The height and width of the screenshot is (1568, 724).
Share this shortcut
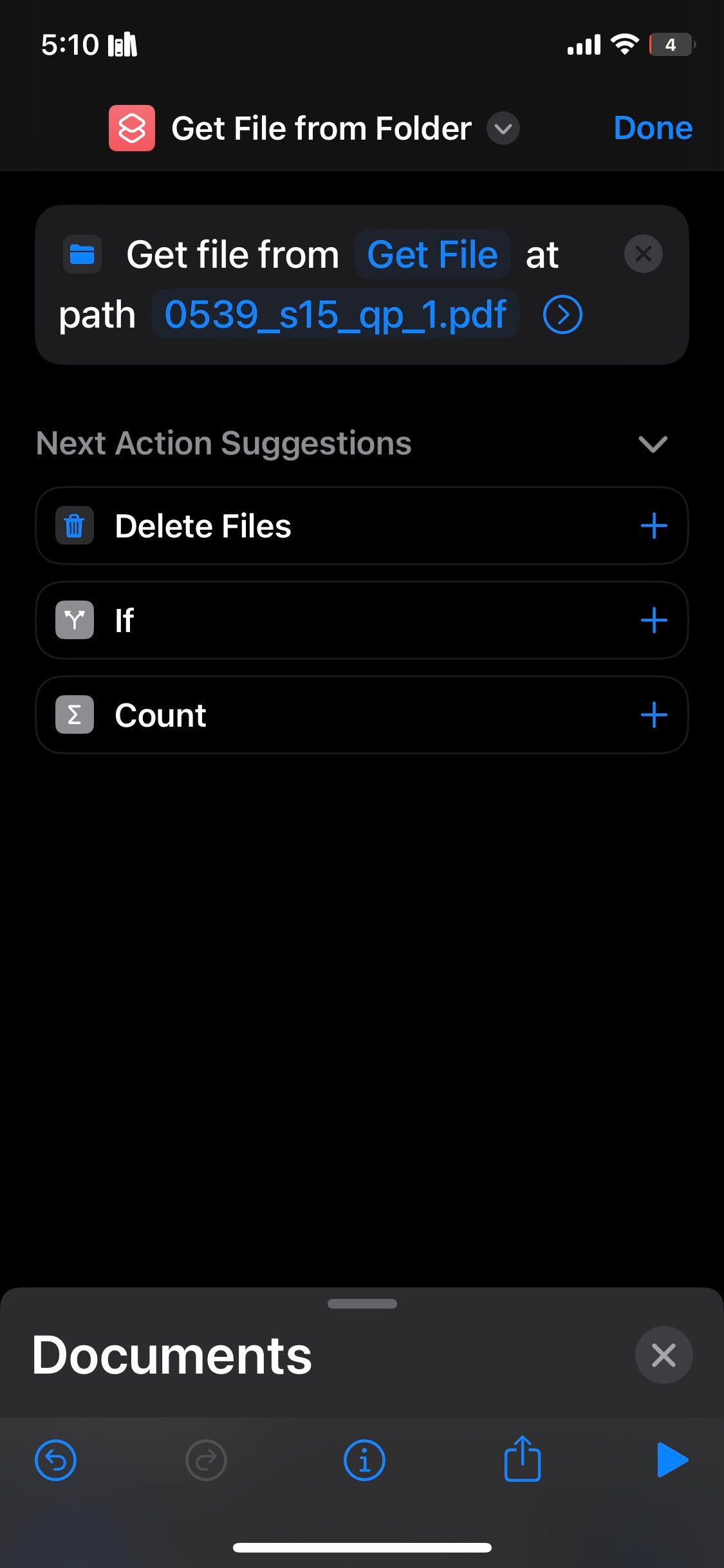click(522, 1459)
